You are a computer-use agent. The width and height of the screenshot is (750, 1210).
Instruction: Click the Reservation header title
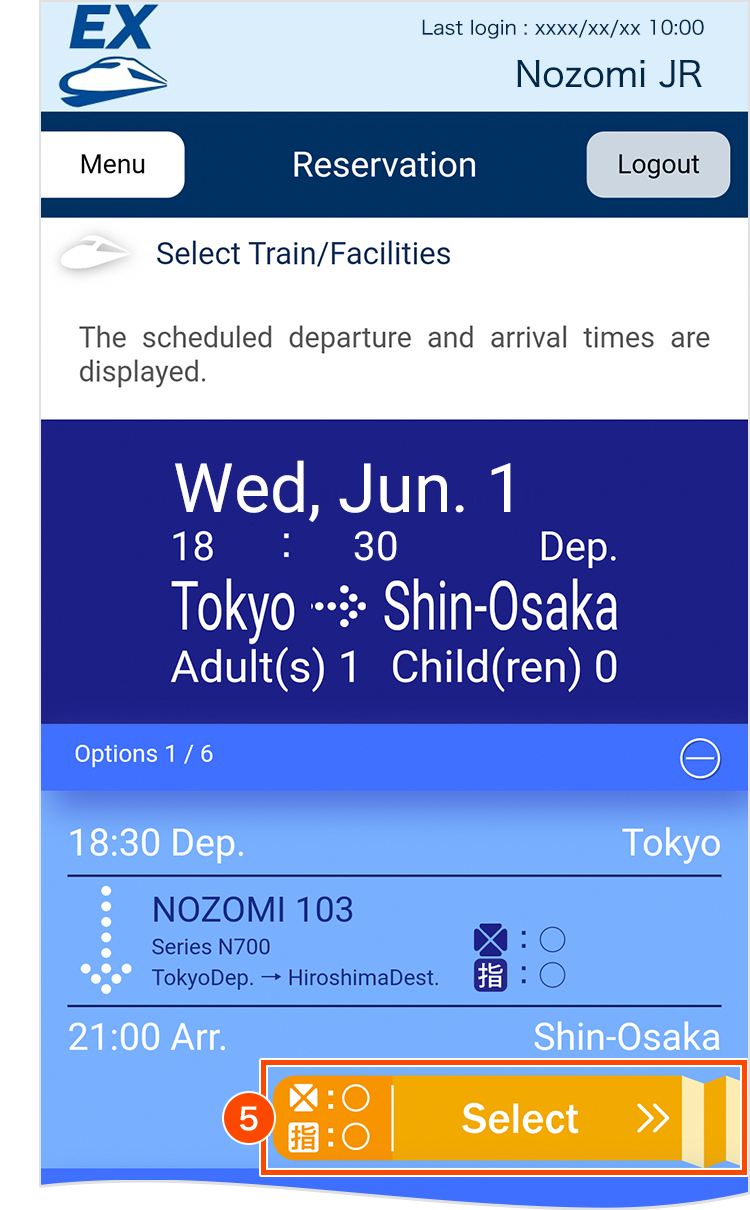coord(384,164)
